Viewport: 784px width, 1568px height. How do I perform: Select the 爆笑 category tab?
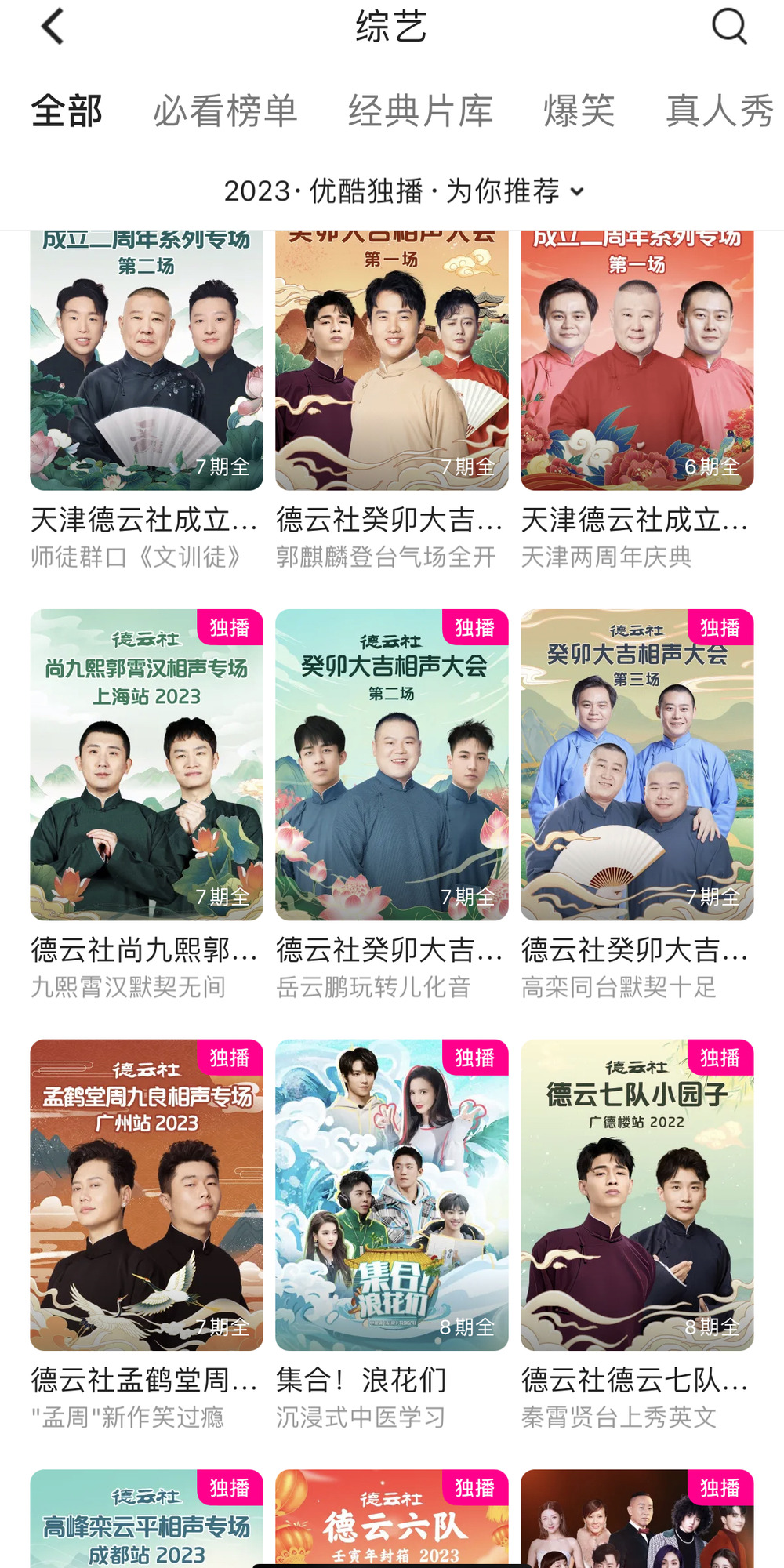579,111
